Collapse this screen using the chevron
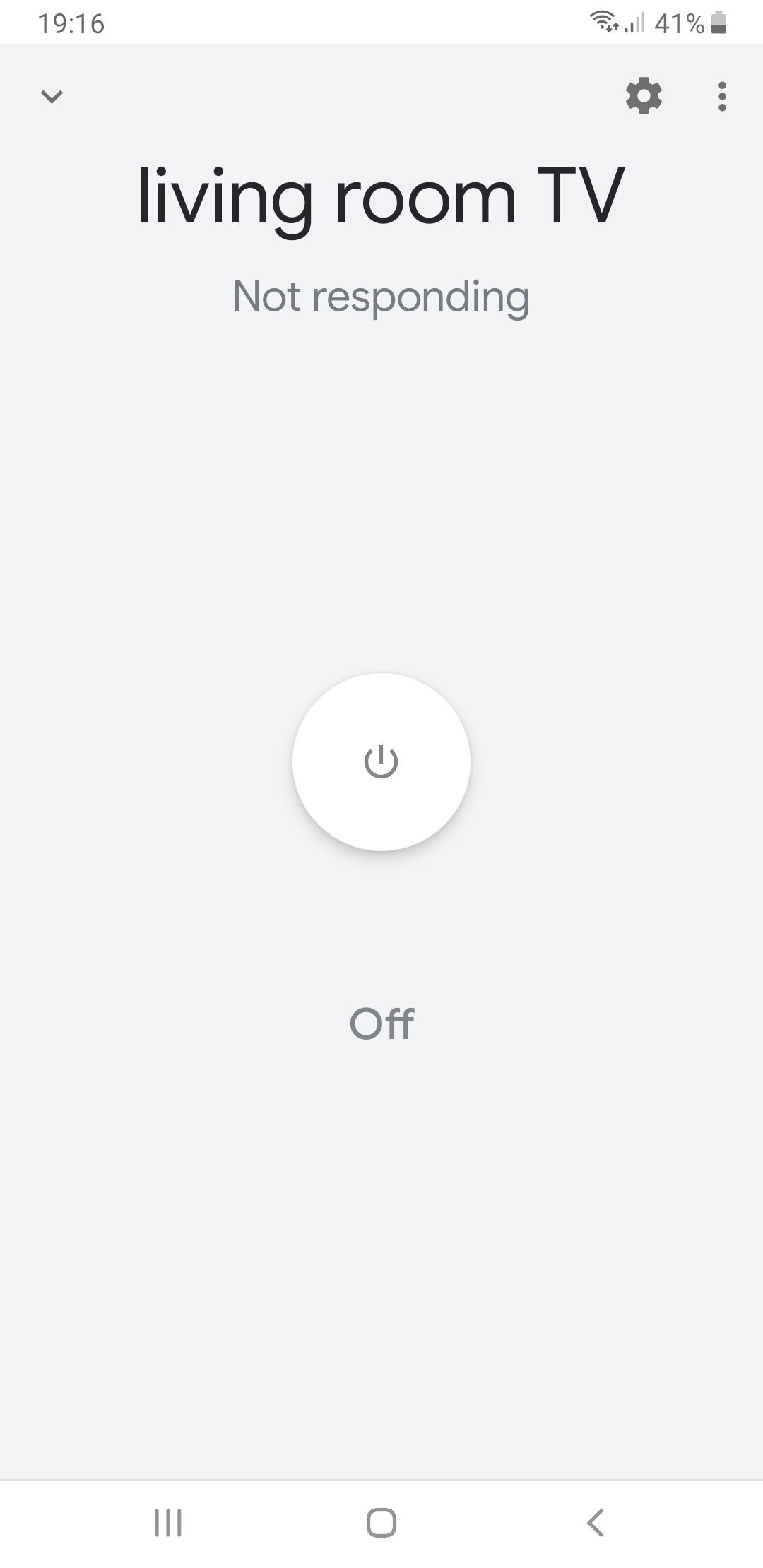 click(51, 96)
